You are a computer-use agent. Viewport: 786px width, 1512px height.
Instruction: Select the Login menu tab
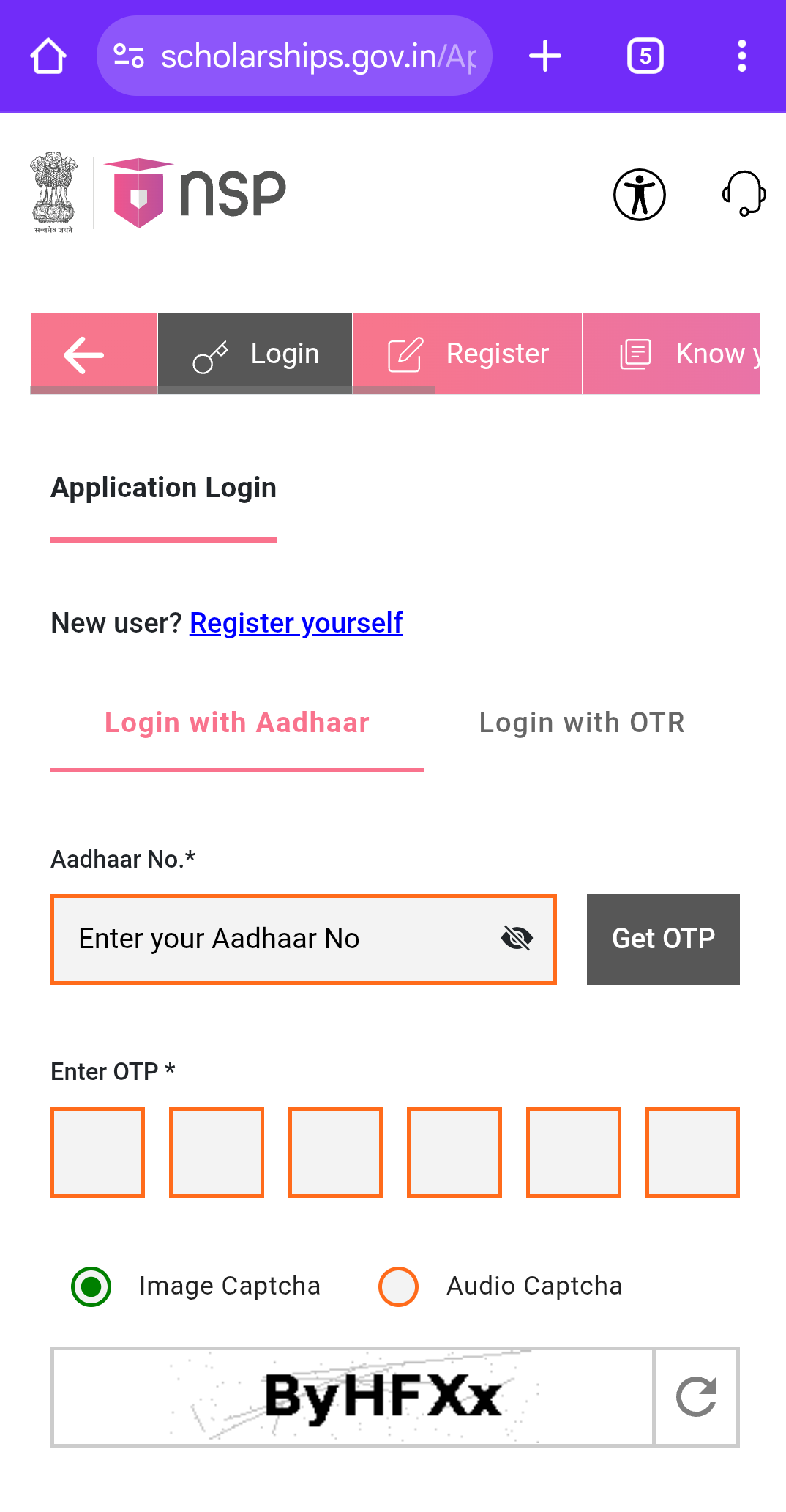(255, 354)
